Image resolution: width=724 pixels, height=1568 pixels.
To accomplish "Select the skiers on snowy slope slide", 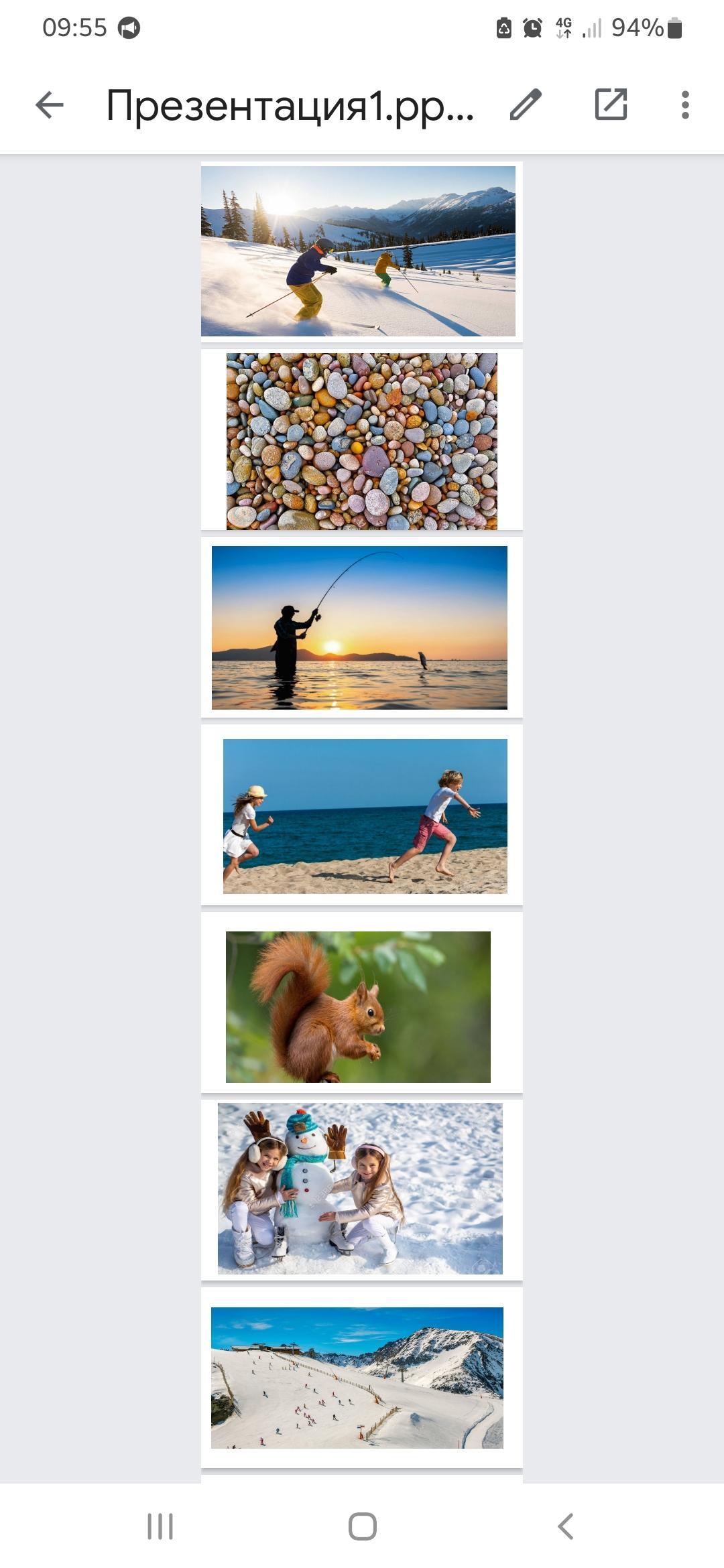I will [361, 251].
